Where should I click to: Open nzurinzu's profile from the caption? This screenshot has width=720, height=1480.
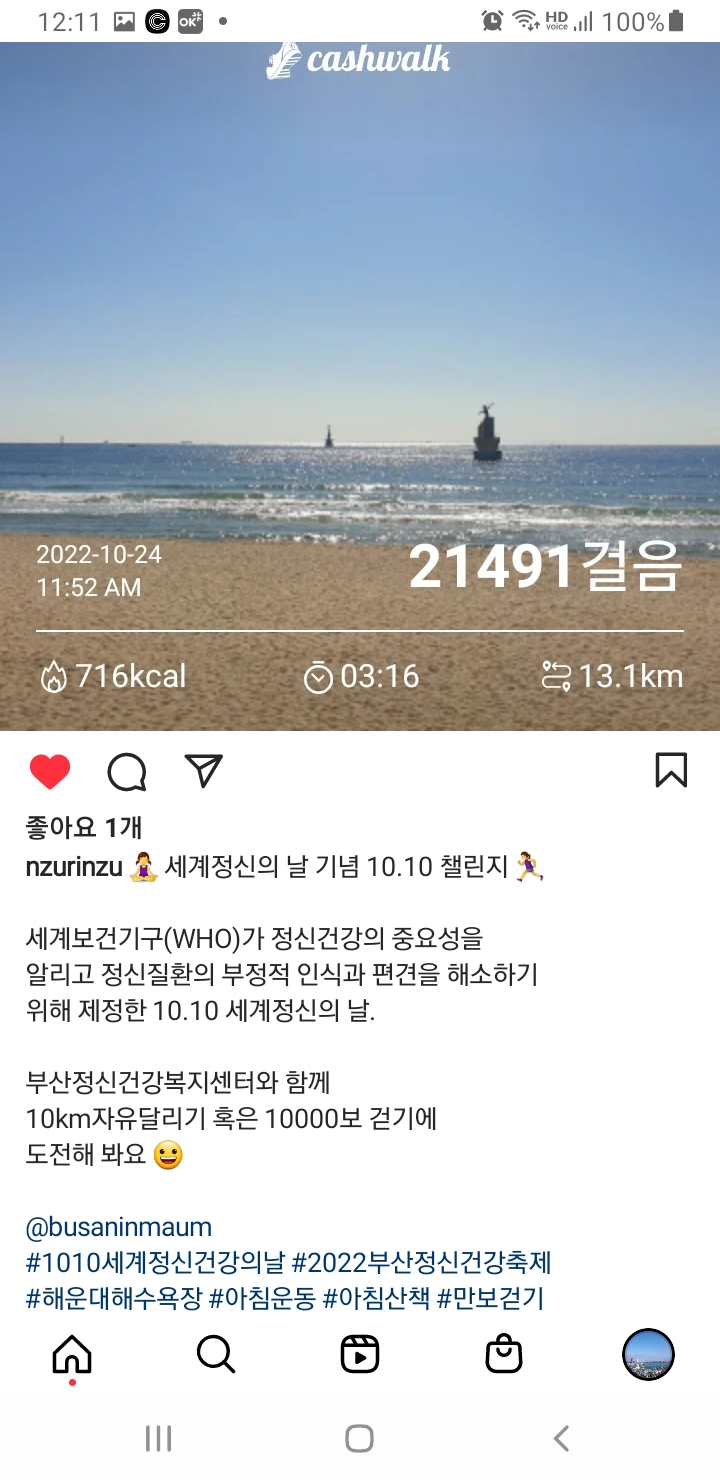[75, 866]
